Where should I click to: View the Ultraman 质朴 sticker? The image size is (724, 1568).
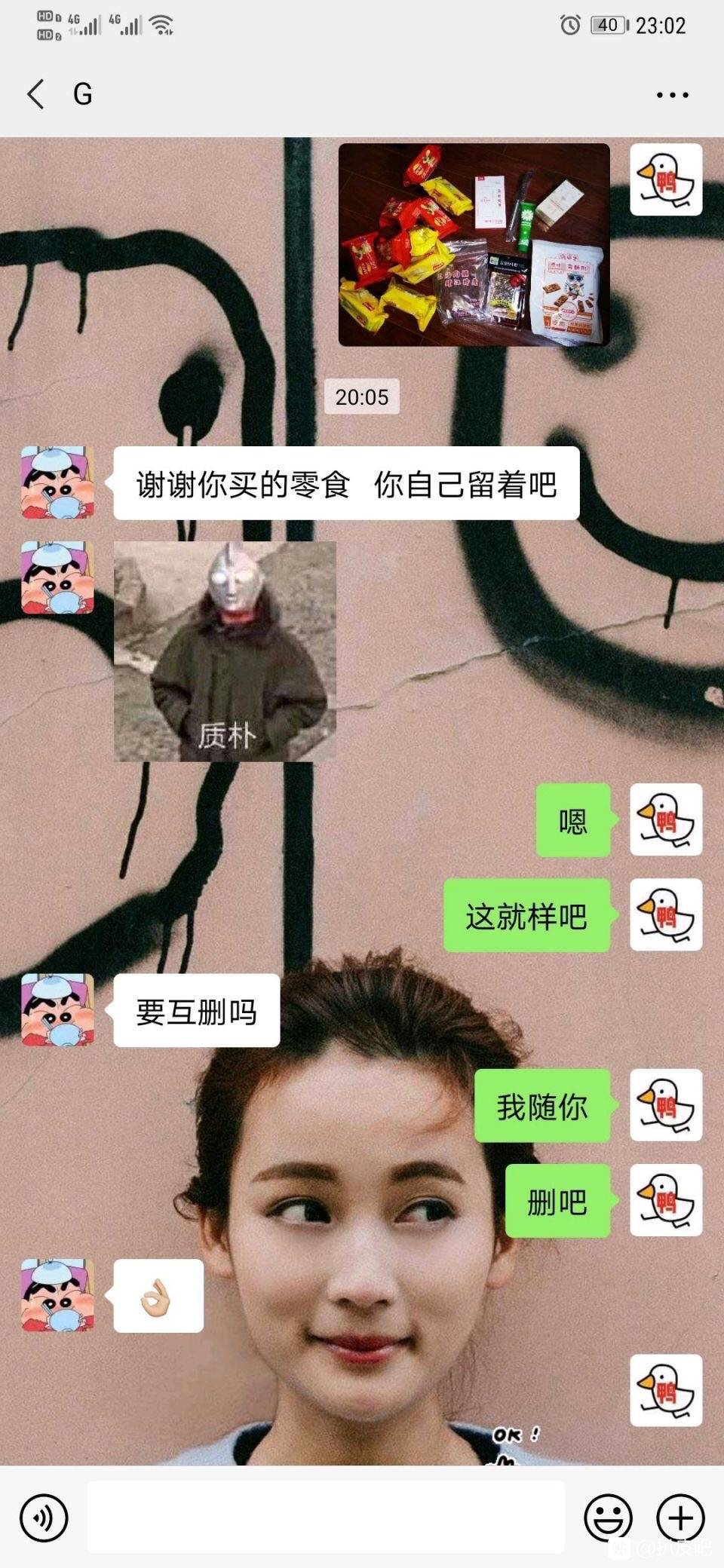[225, 651]
